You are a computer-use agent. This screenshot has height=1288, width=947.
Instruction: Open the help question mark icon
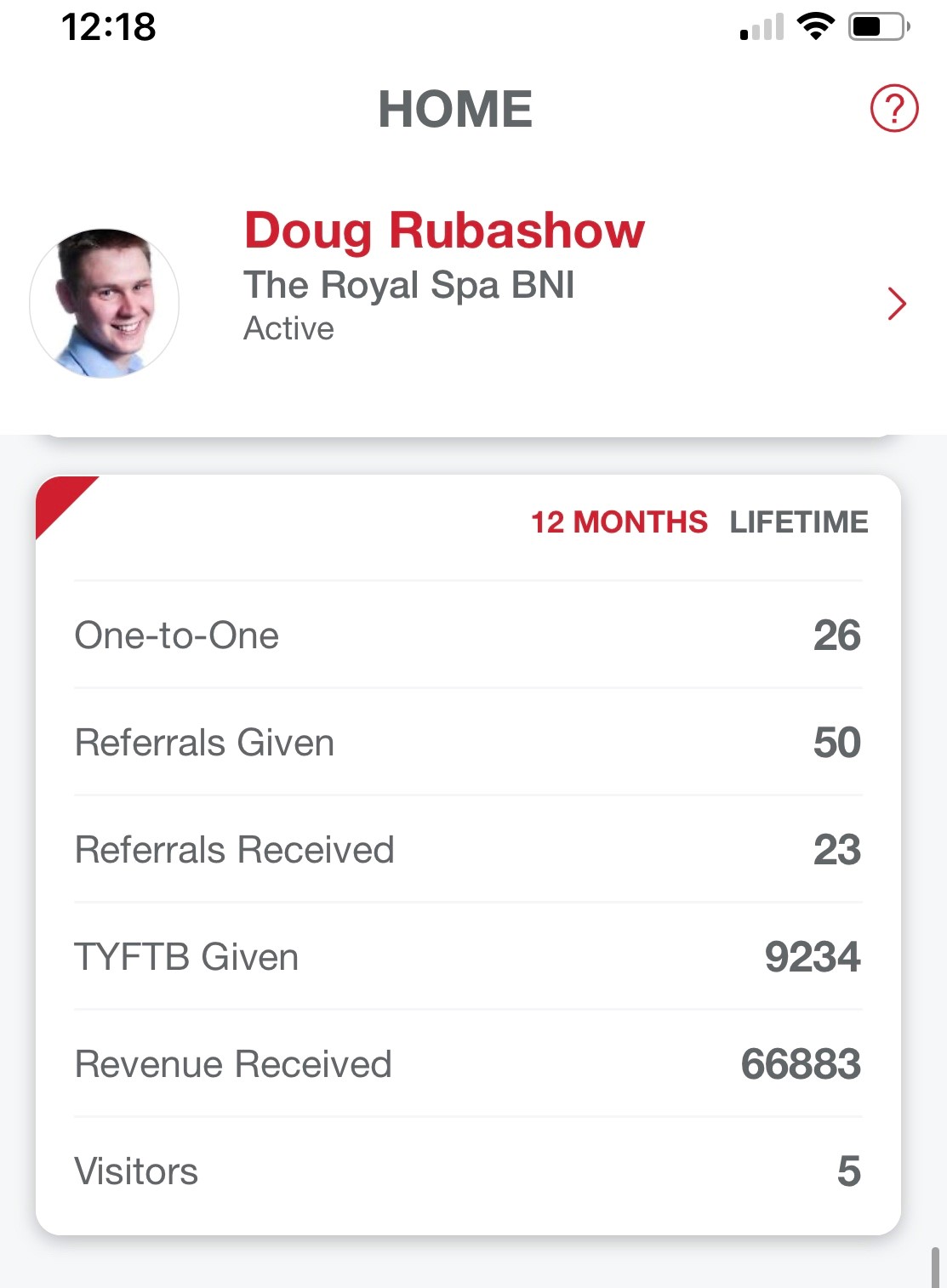pyautogui.click(x=893, y=108)
